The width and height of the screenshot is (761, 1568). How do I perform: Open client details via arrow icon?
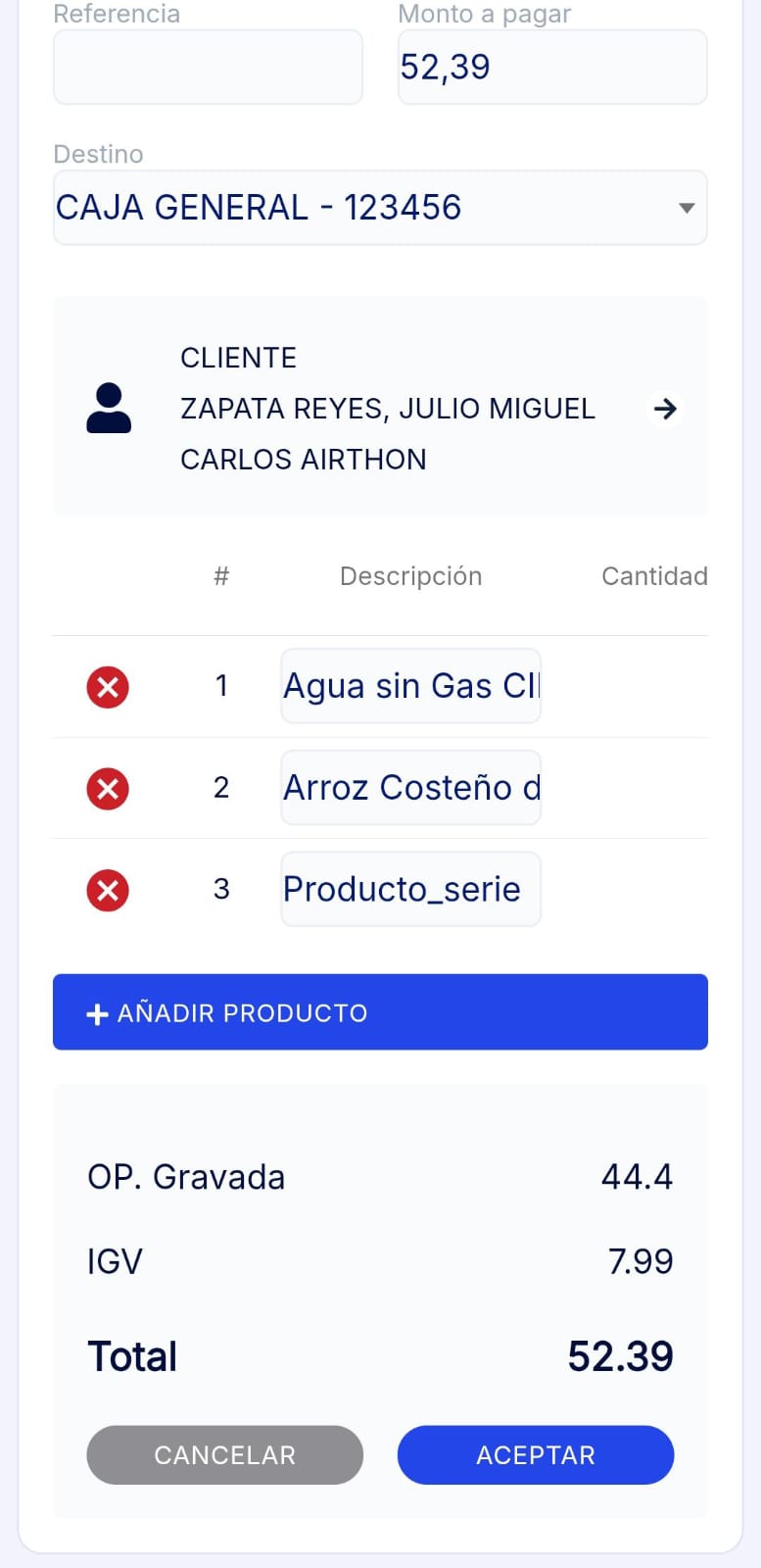[665, 409]
